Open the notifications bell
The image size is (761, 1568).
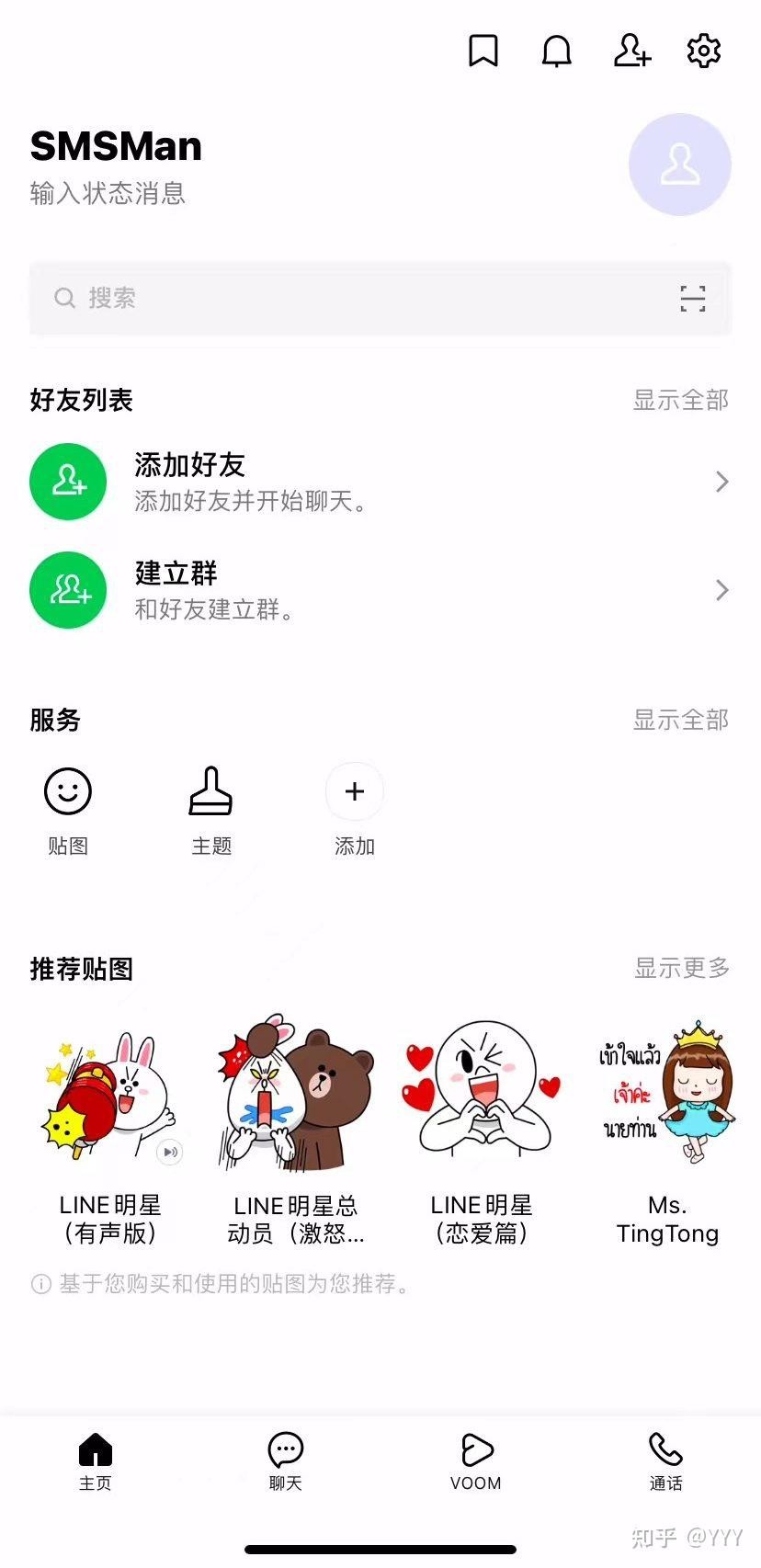click(x=556, y=51)
